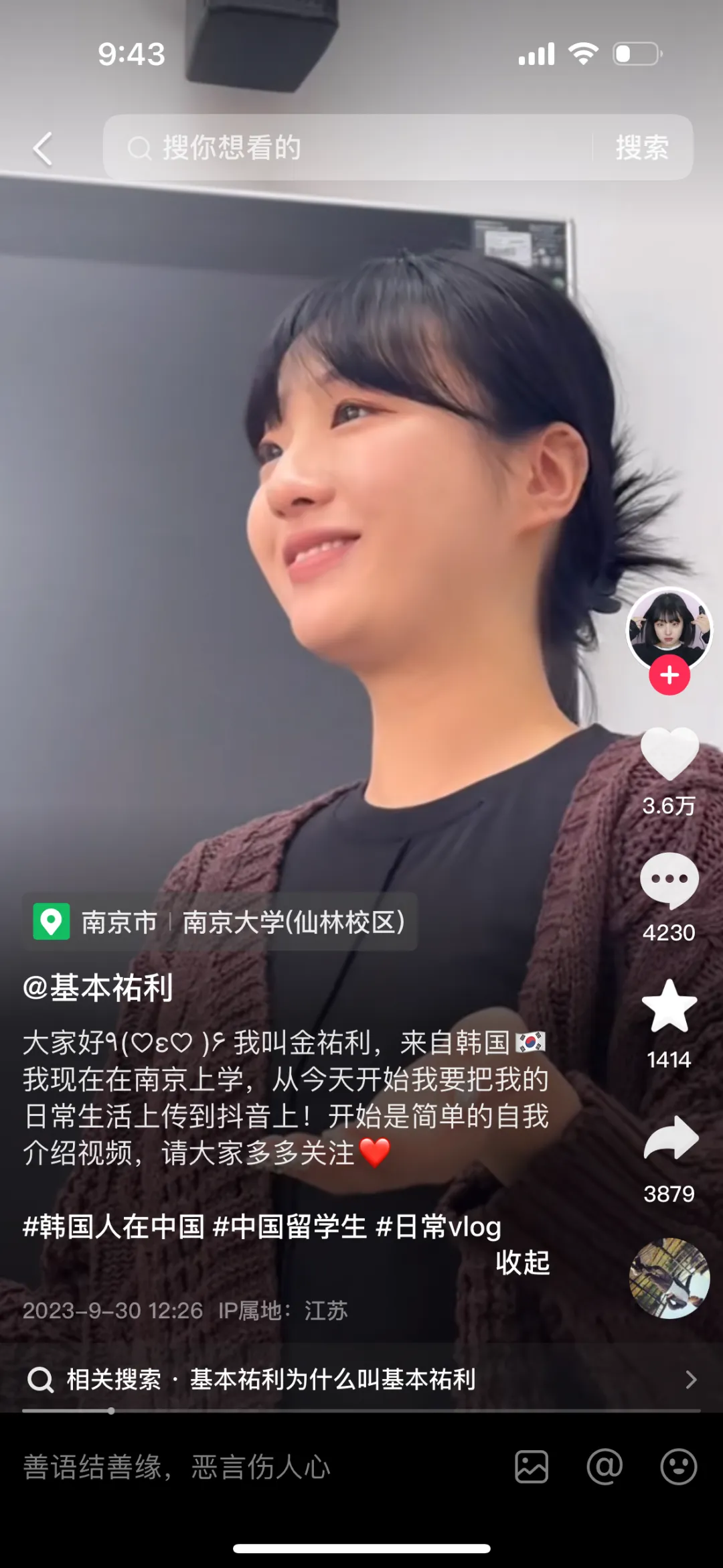Open the spinning music disc
This screenshot has width=723, height=1568.
tap(669, 1278)
